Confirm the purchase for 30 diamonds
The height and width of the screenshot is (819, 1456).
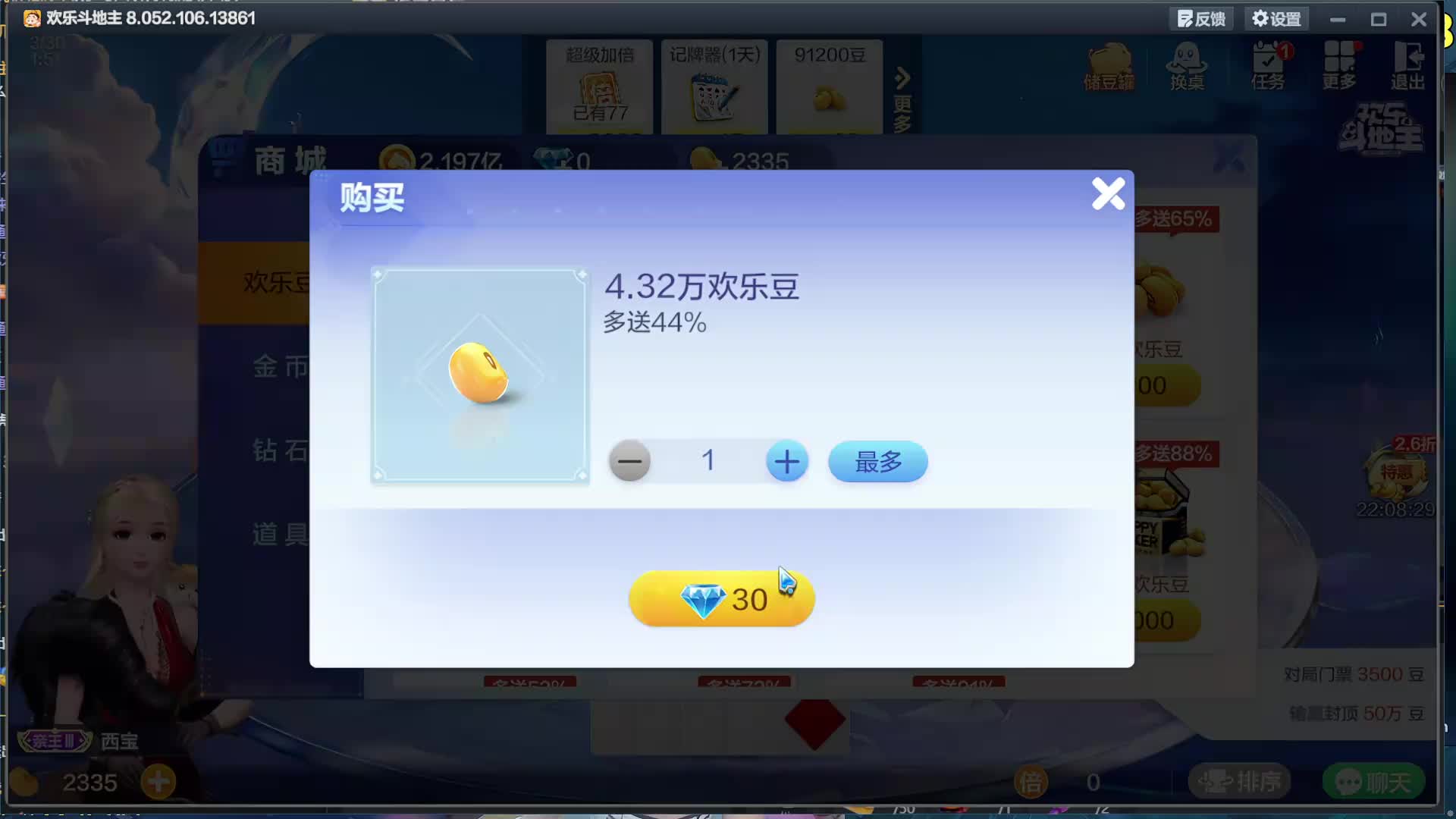722,599
